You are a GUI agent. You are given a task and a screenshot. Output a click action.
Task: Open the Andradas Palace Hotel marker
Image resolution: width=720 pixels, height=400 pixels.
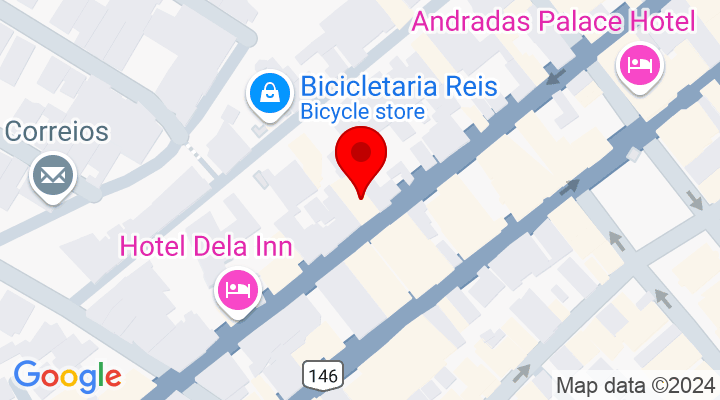pos(640,67)
